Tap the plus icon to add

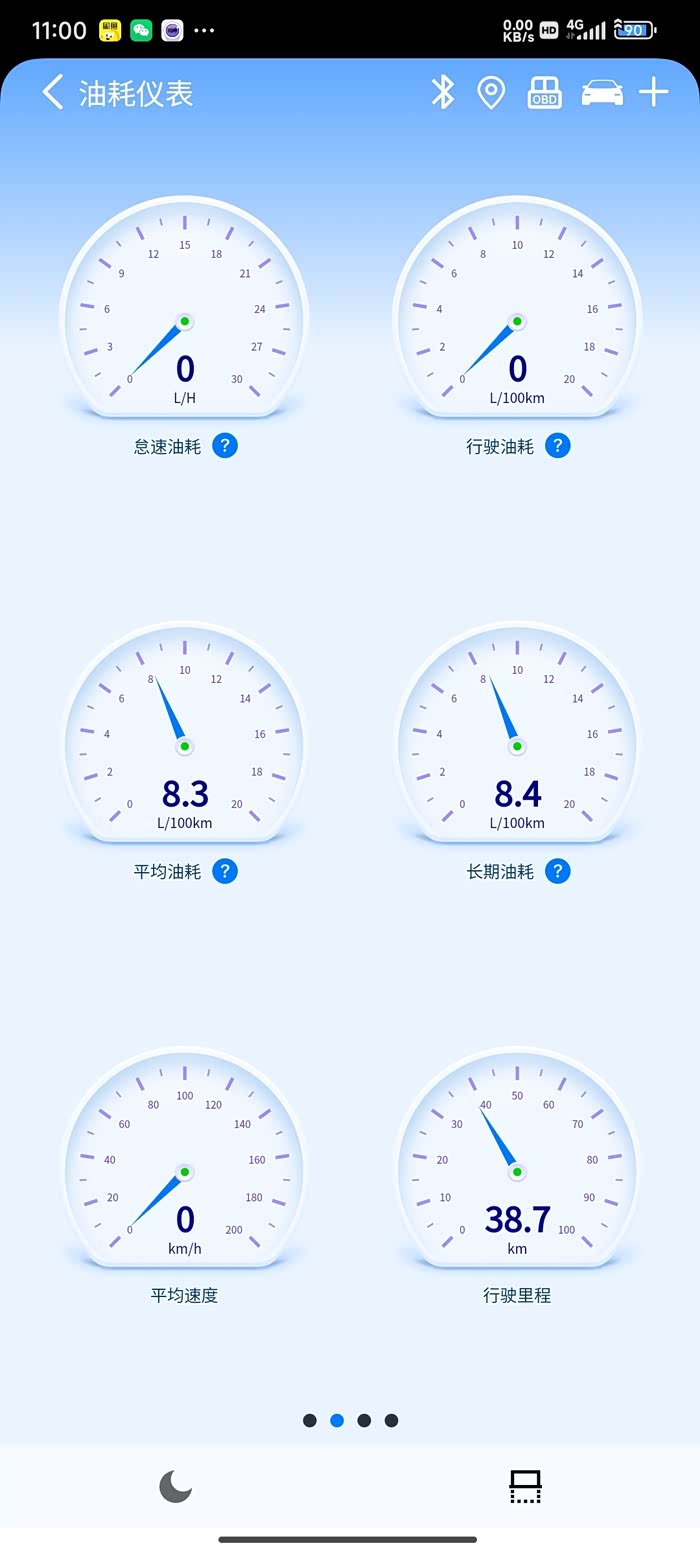654,93
